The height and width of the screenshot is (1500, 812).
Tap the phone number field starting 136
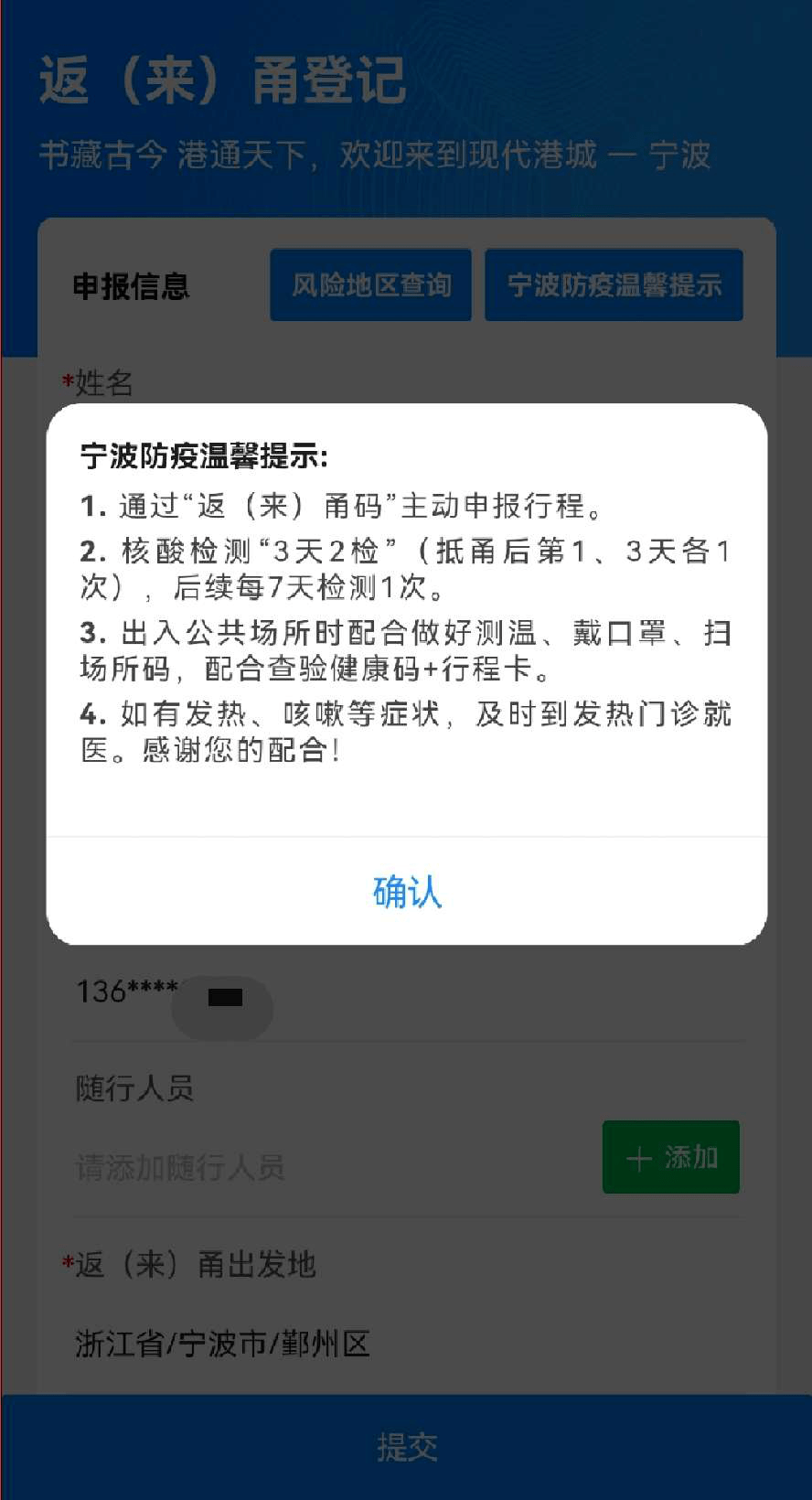407,992
